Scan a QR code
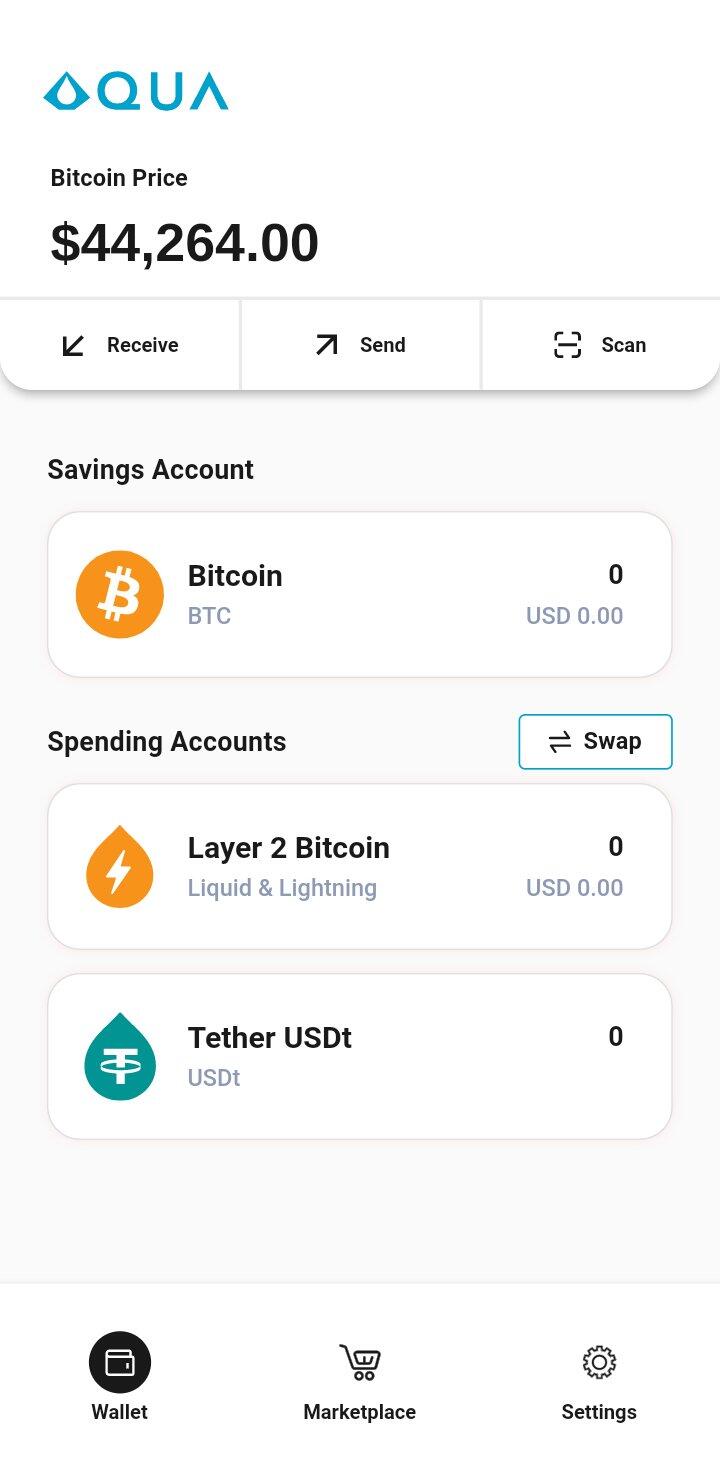 600,345
